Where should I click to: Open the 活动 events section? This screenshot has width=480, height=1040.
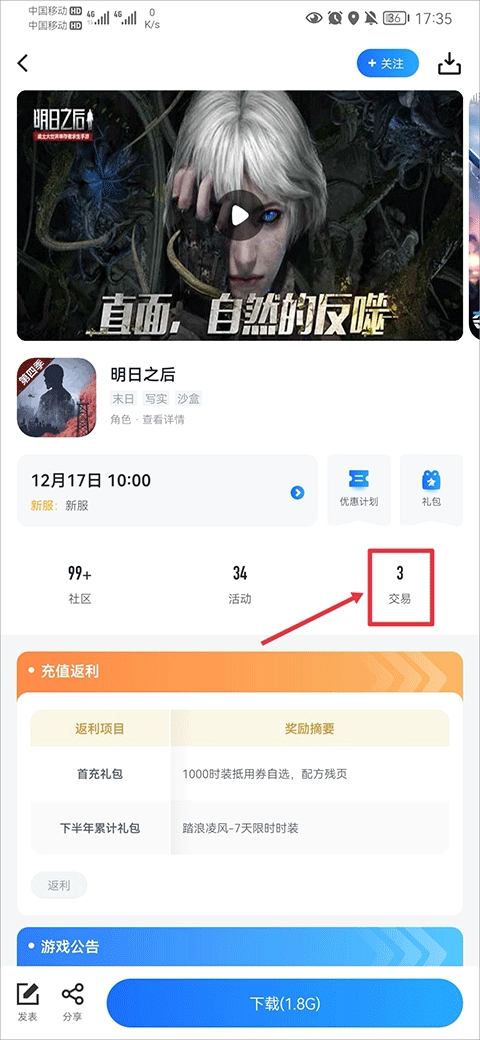click(x=240, y=586)
